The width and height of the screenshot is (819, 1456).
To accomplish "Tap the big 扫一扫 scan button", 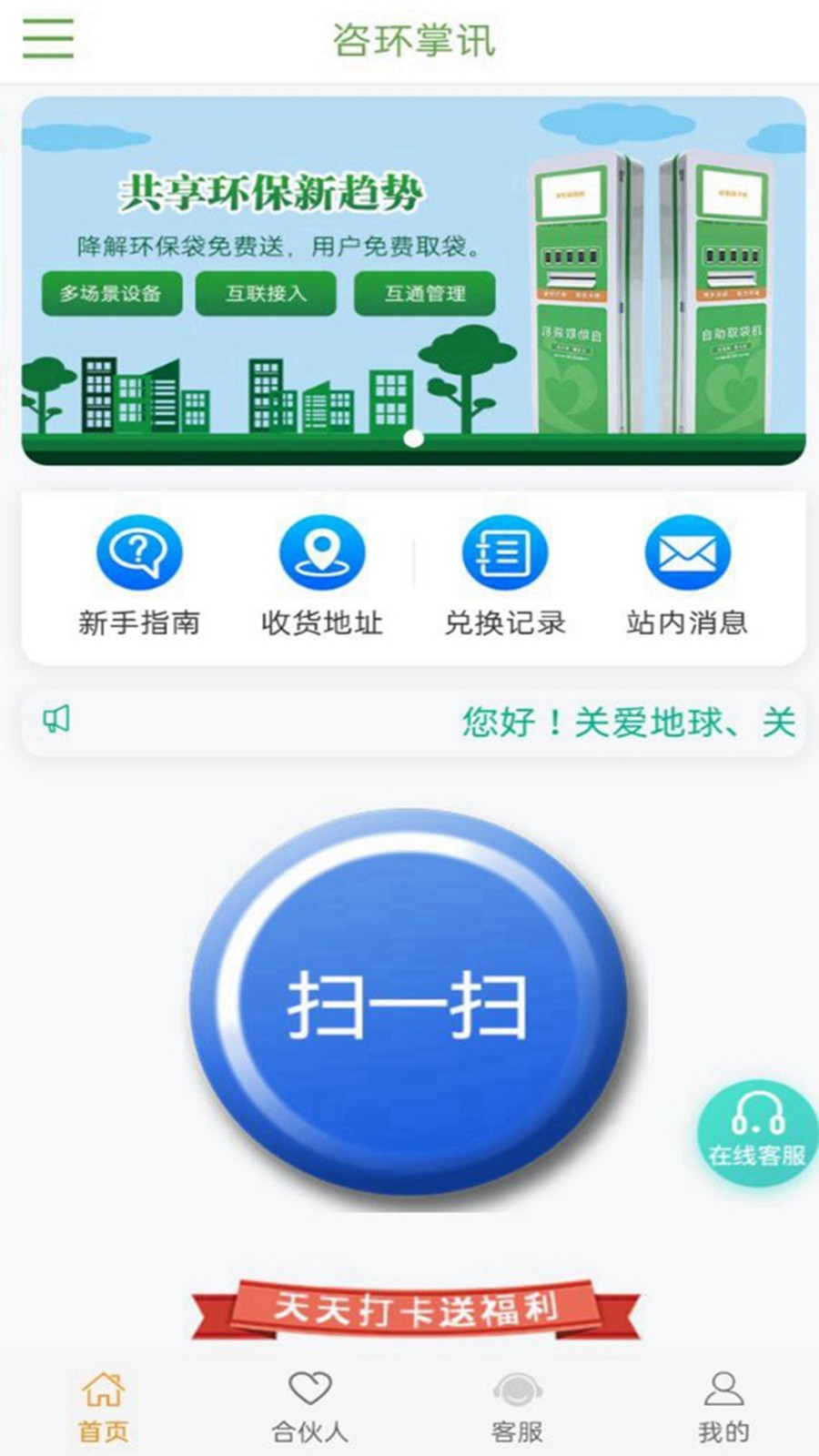I will (x=409, y=1004).
